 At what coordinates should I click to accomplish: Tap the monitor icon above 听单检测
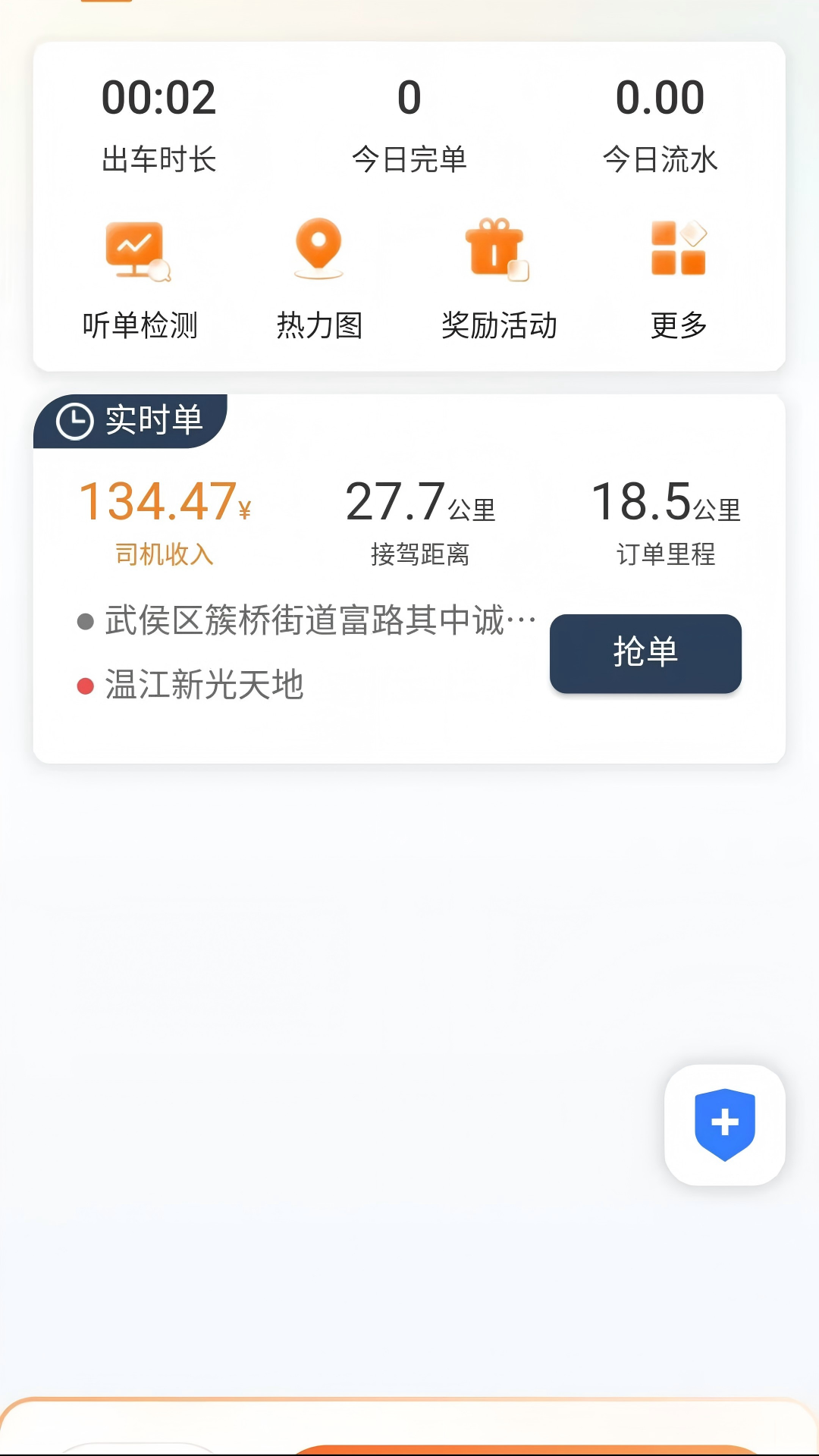[x=136, y=250]
